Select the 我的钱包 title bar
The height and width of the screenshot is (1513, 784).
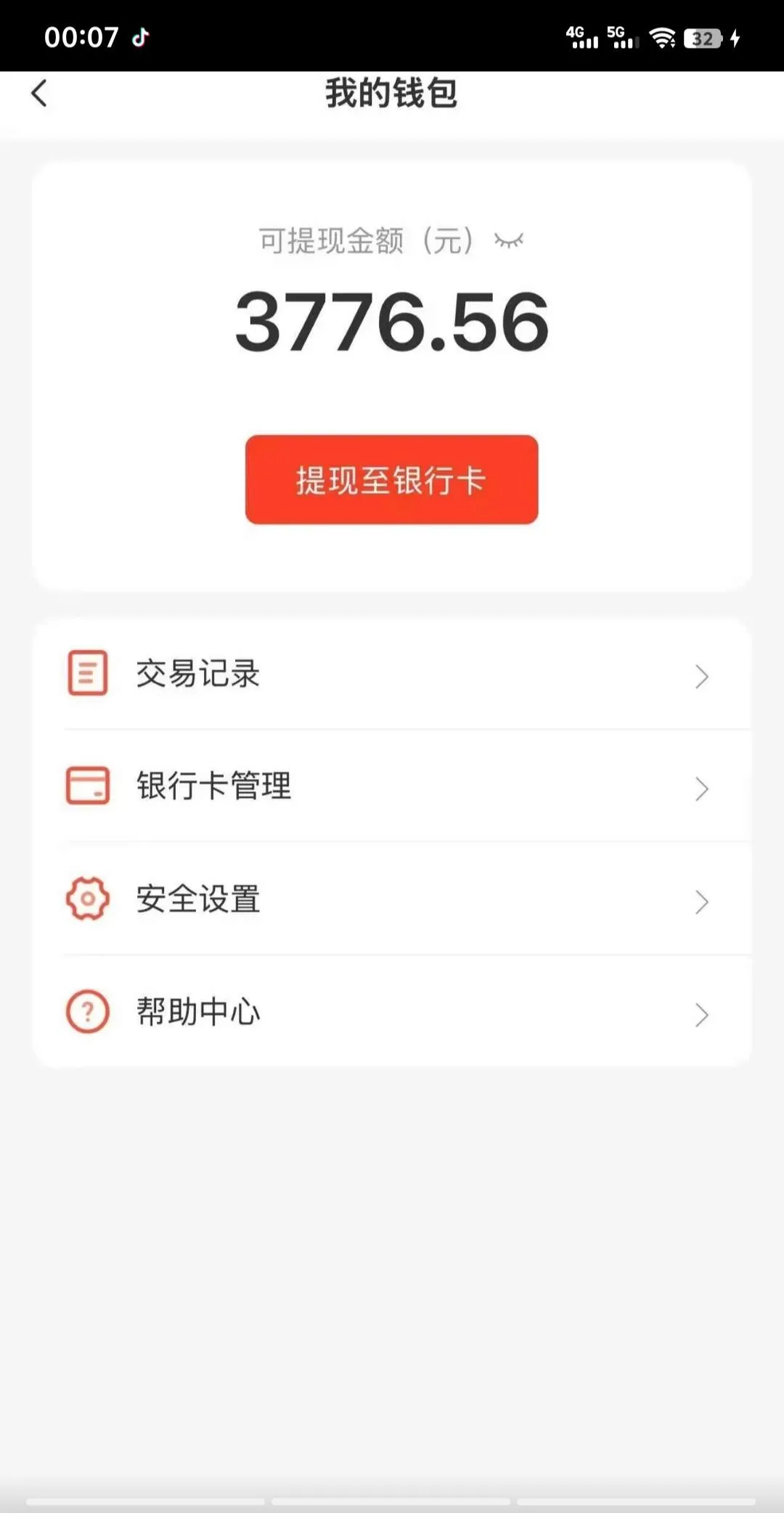[x=391, y=94]
